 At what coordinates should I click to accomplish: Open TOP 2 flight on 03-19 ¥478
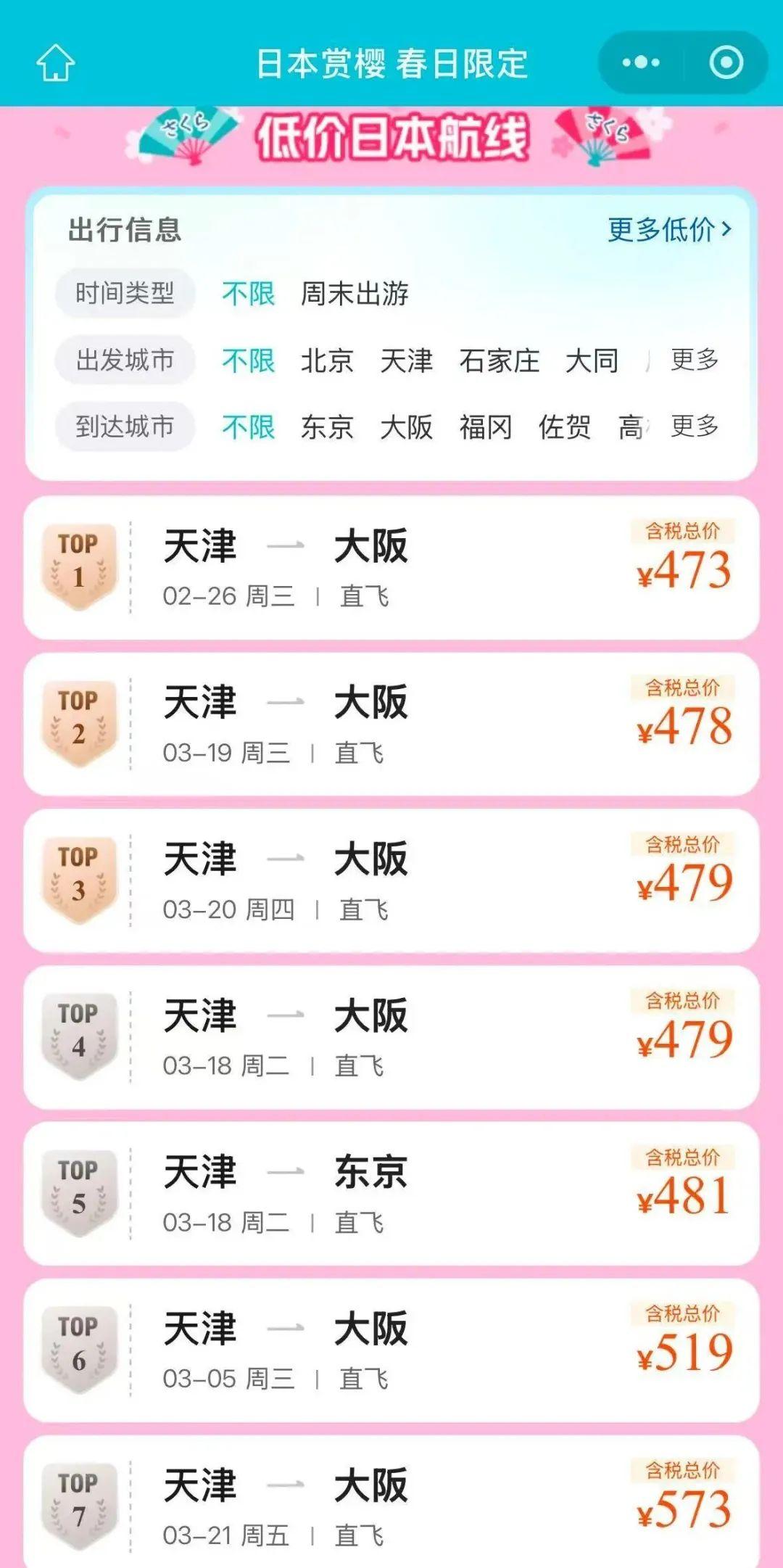391,725
